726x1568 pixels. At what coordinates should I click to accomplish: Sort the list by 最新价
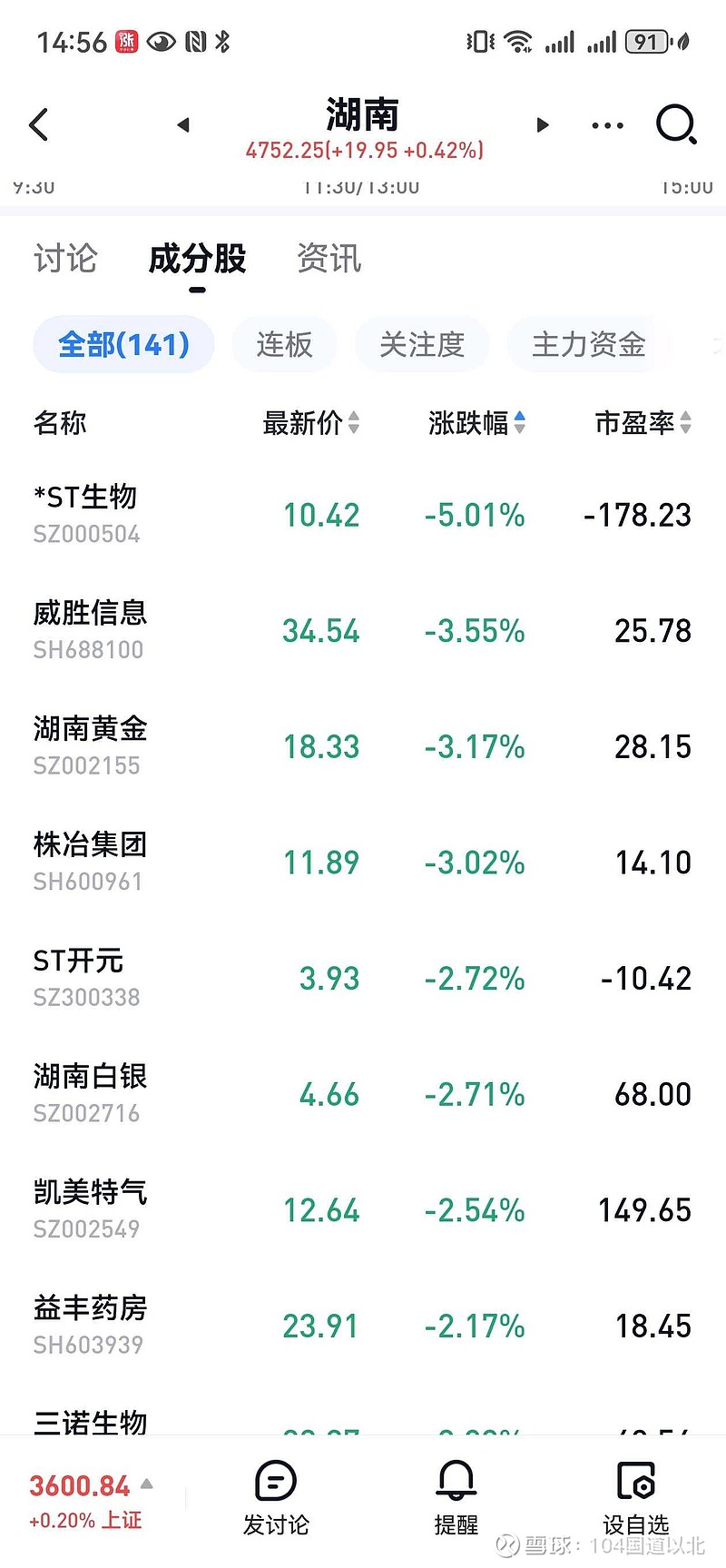coord(311,422)
